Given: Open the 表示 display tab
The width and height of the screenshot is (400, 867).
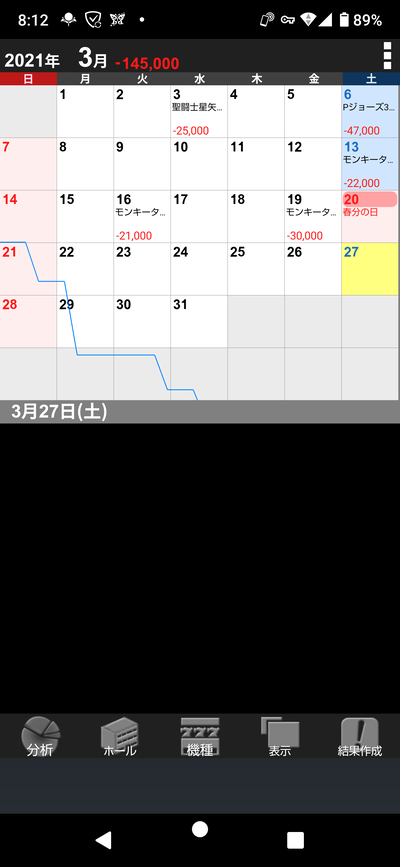Looking at the screenshot, I should point(279,737).
